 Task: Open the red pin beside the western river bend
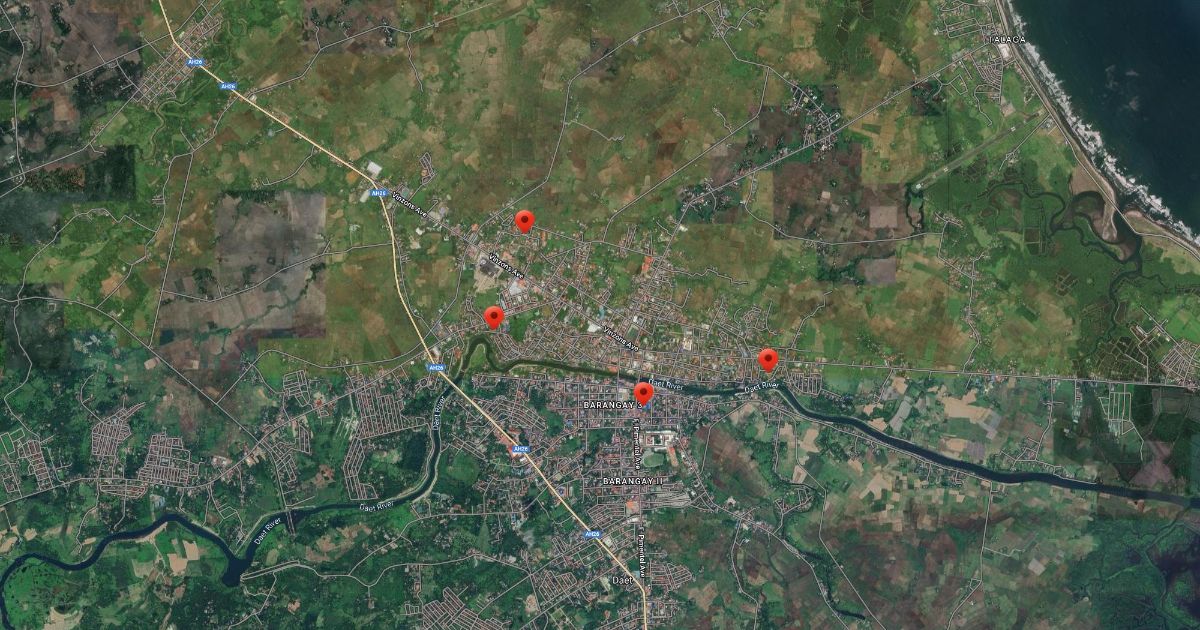tap(493, 317)
